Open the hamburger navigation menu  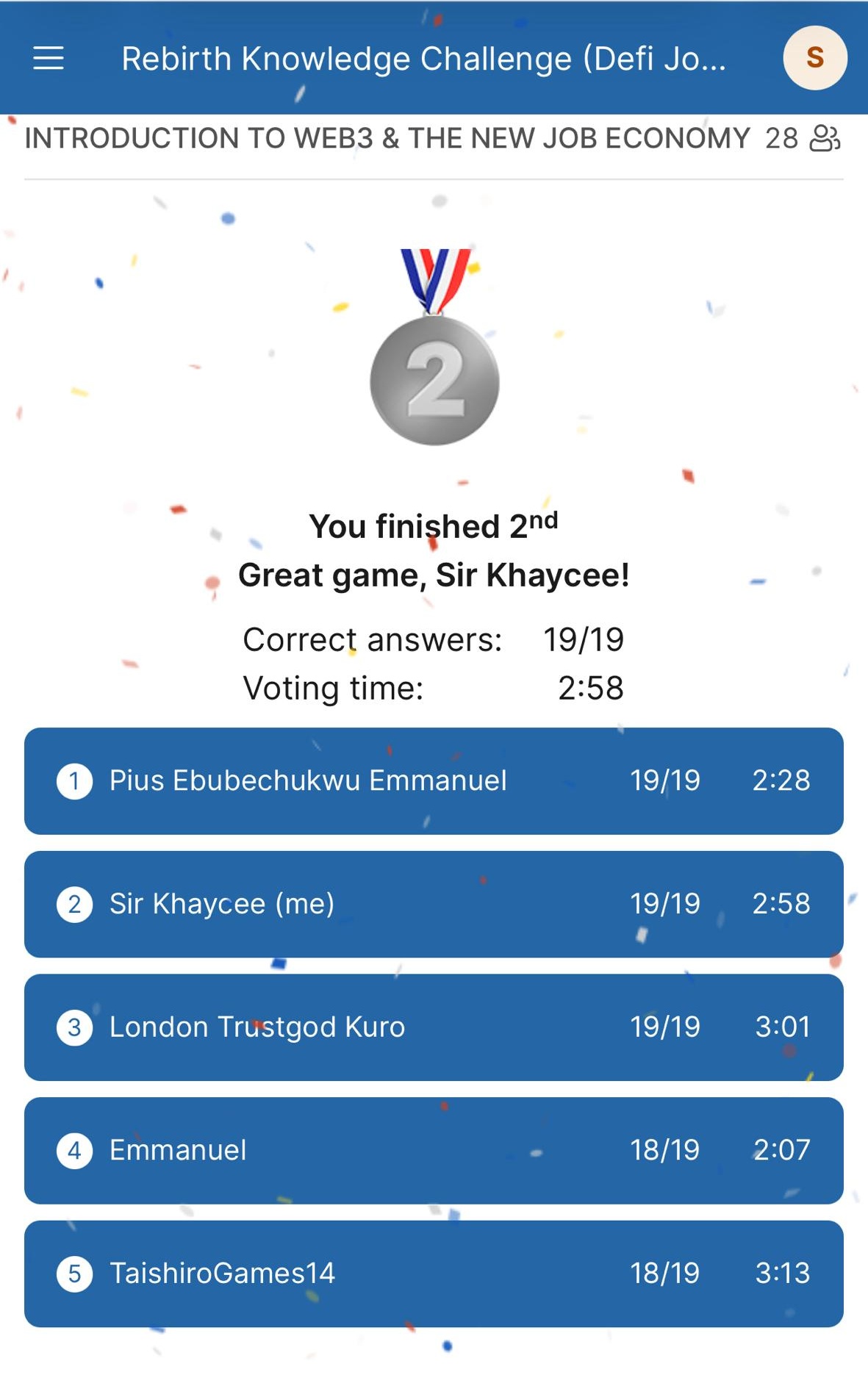point(49,58)
